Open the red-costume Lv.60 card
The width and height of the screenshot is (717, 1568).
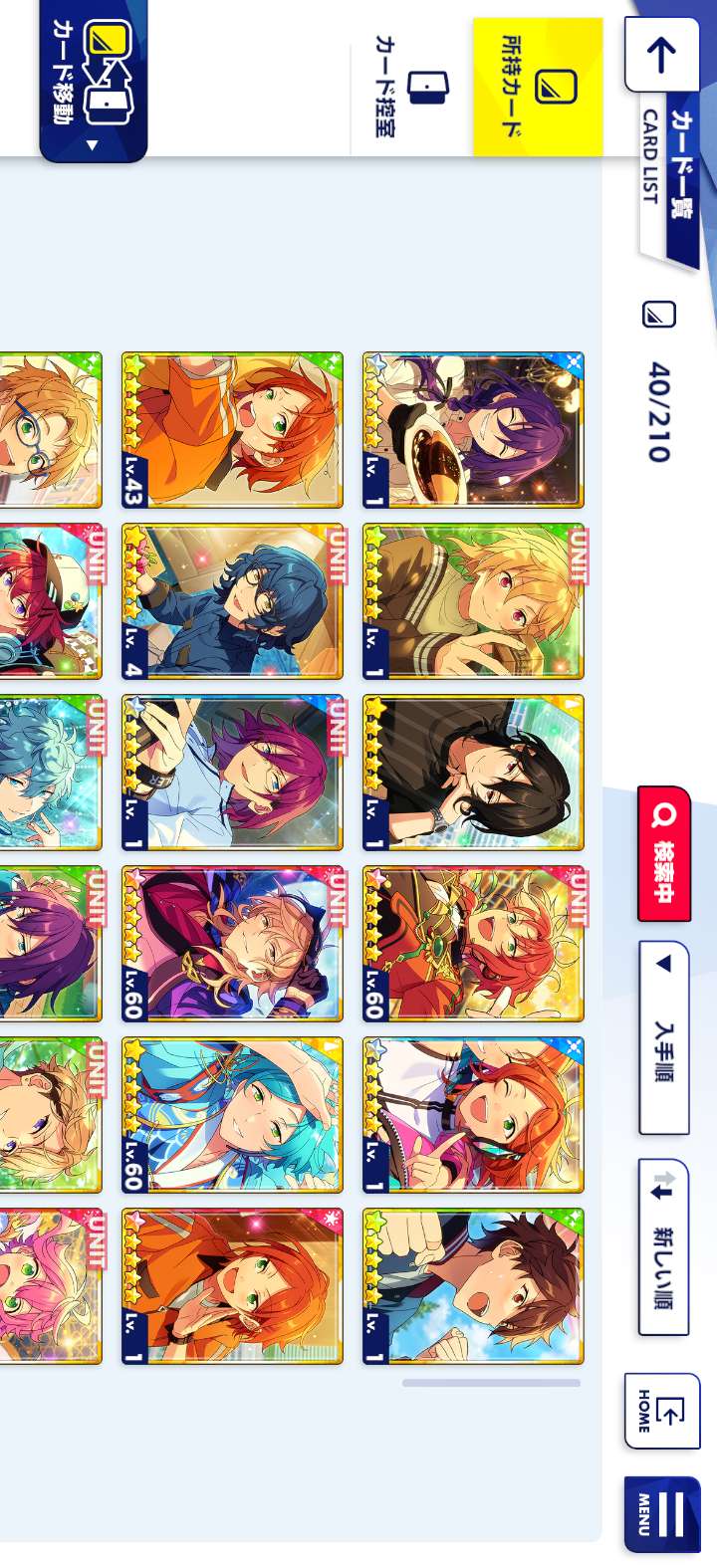tap(473, 944)
